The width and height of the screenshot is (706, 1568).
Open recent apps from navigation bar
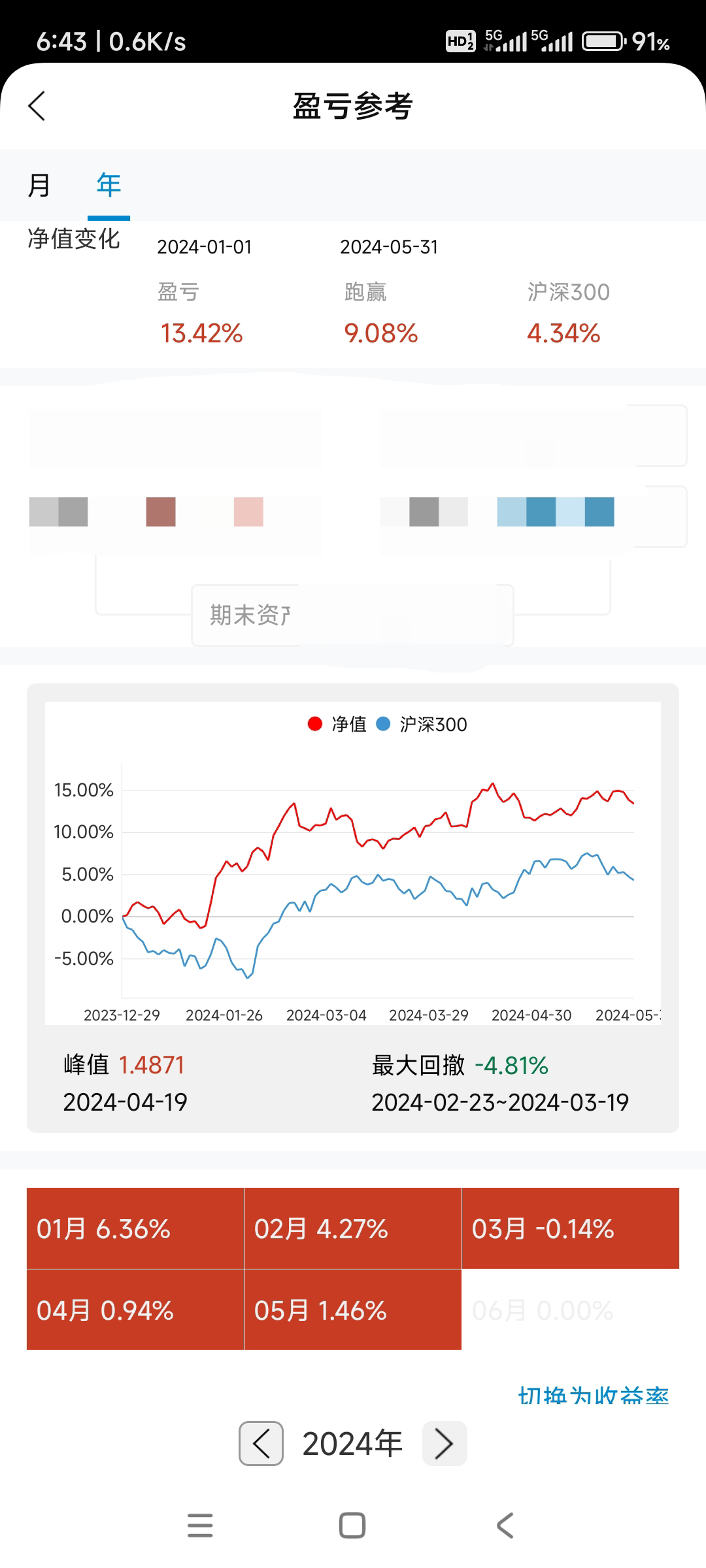[200, 1526]
